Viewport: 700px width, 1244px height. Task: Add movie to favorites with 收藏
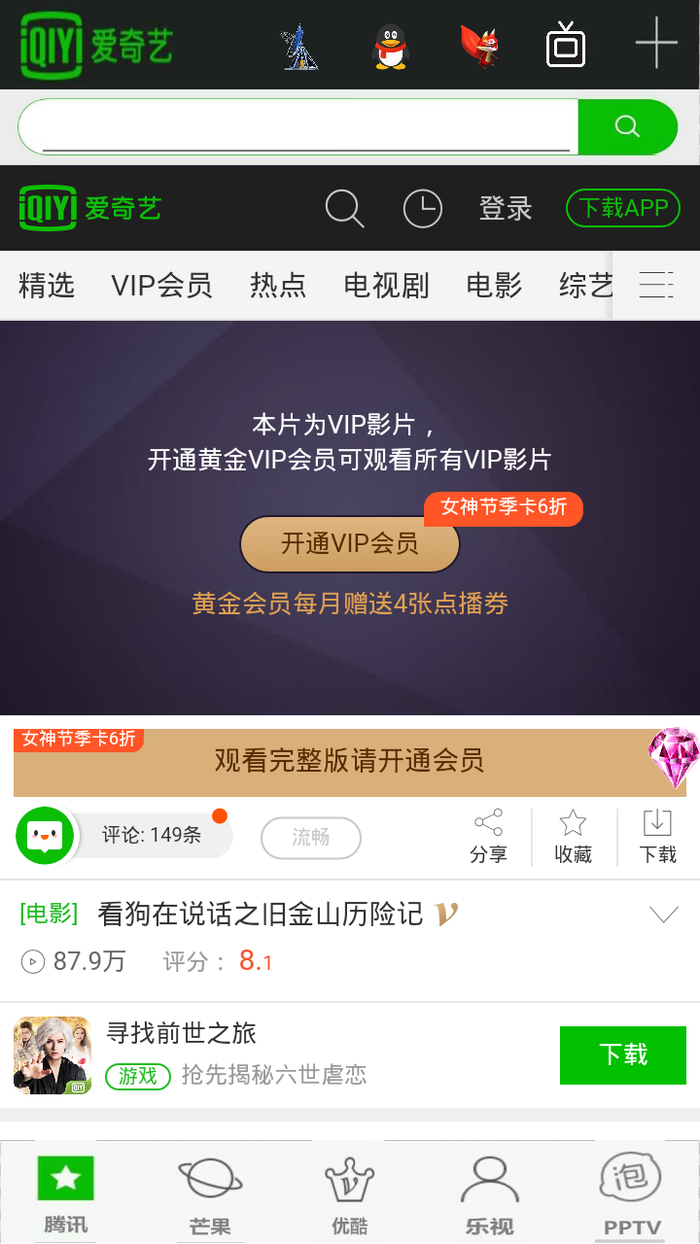[573, 837]
